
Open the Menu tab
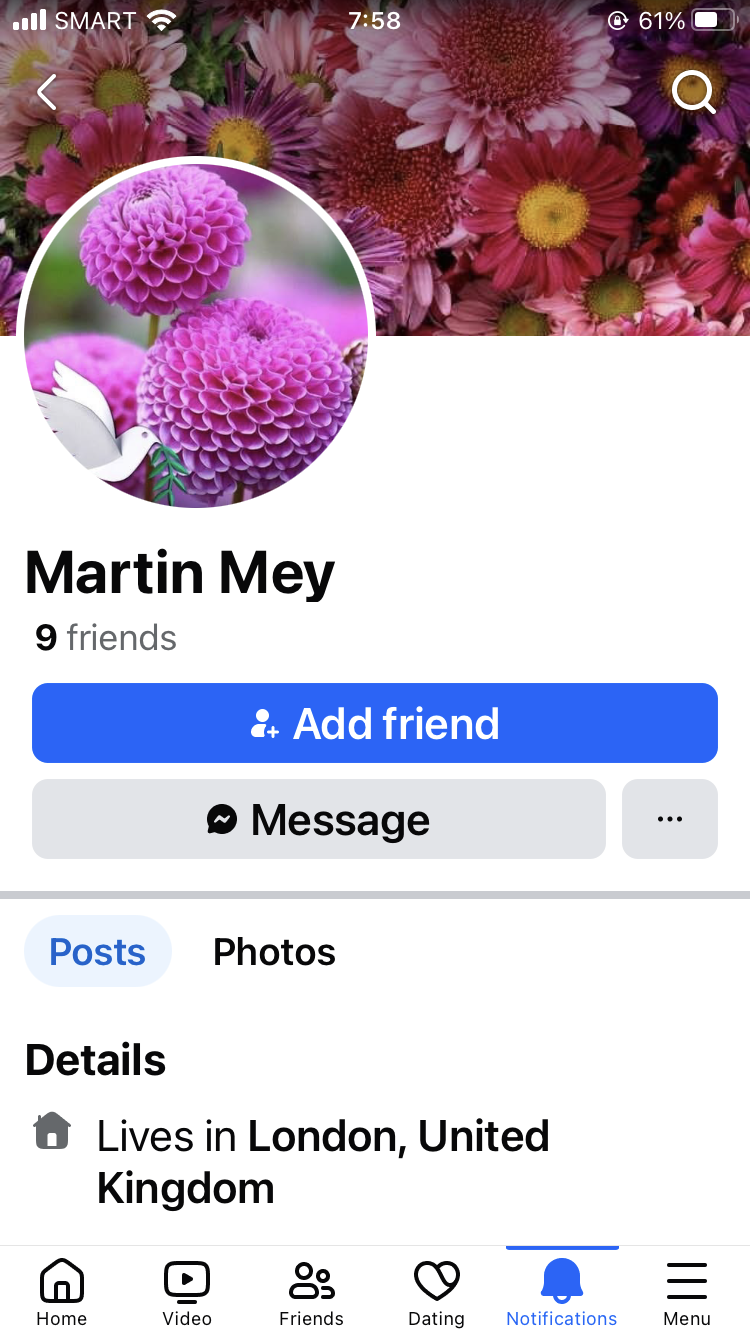tap(687, 1292)
